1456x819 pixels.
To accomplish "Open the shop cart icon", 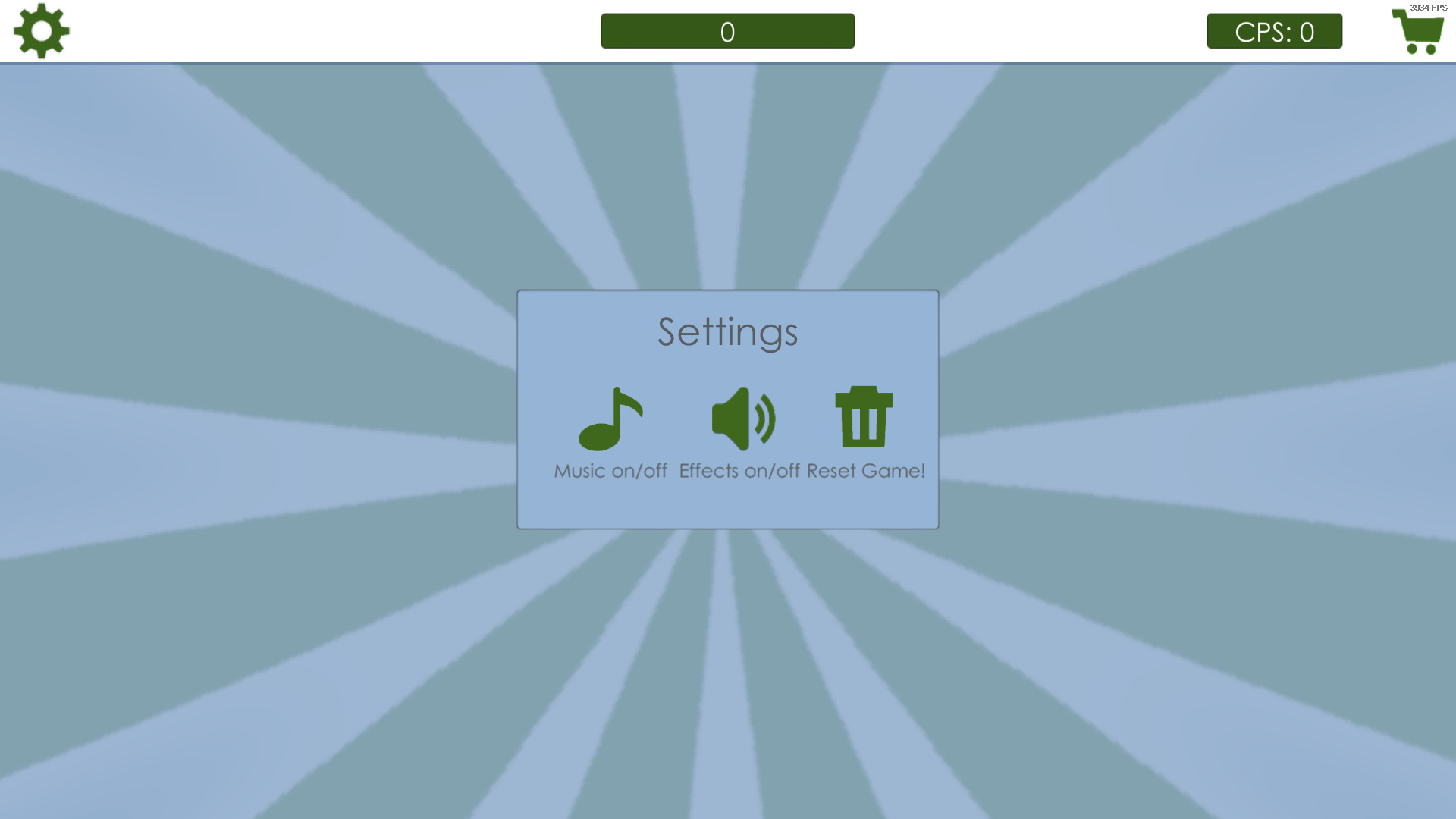I will (x=1417, y=32).
